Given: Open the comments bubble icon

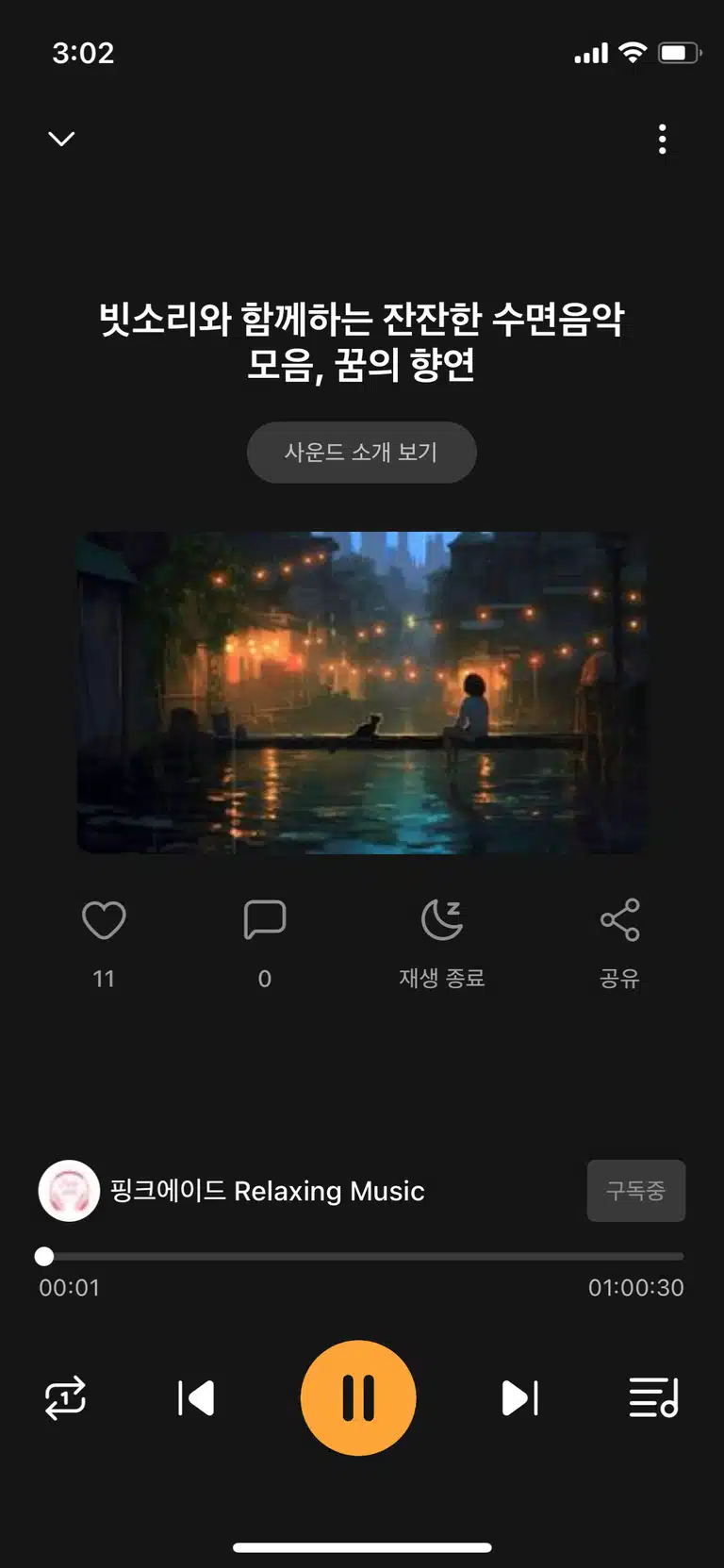Looking at the screenshot, I should (265, 920).
